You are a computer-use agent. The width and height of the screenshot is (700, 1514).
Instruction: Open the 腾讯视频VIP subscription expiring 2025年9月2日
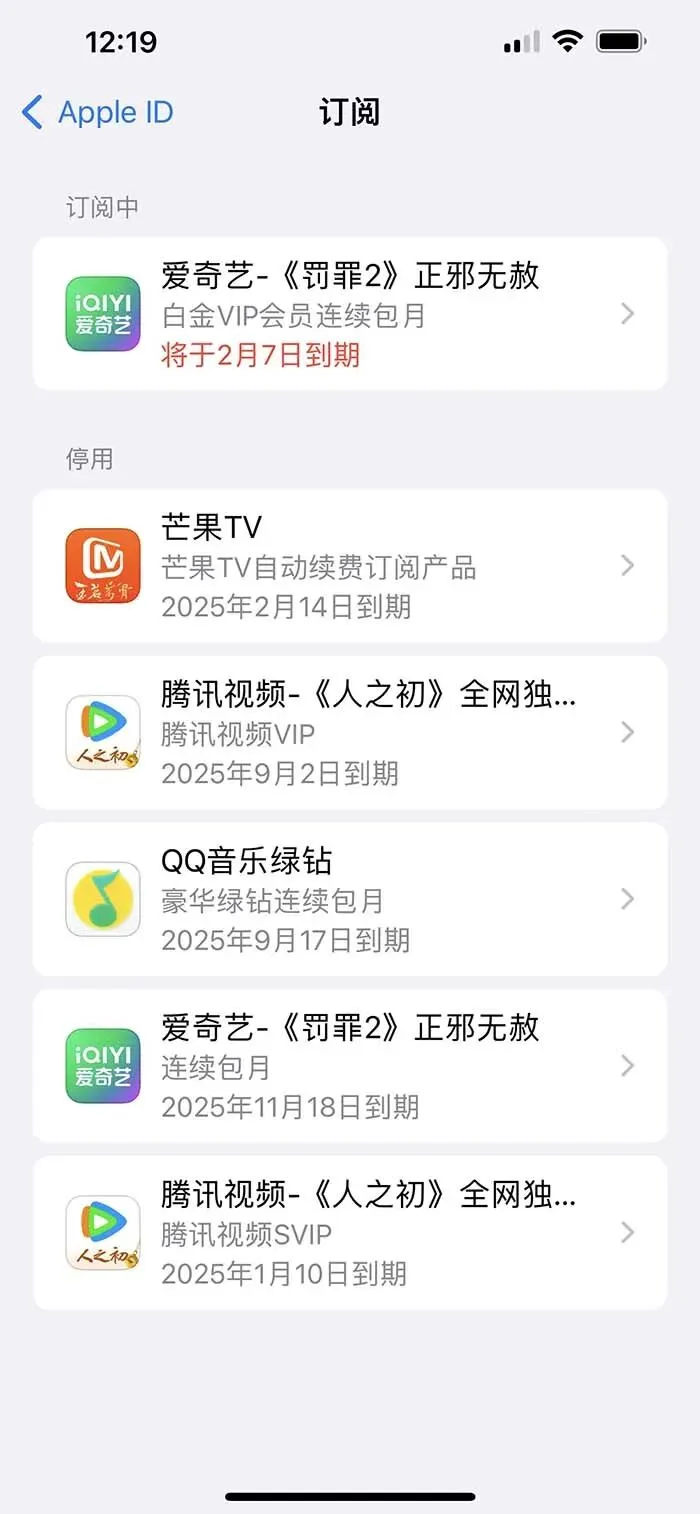tap(350, 733)
